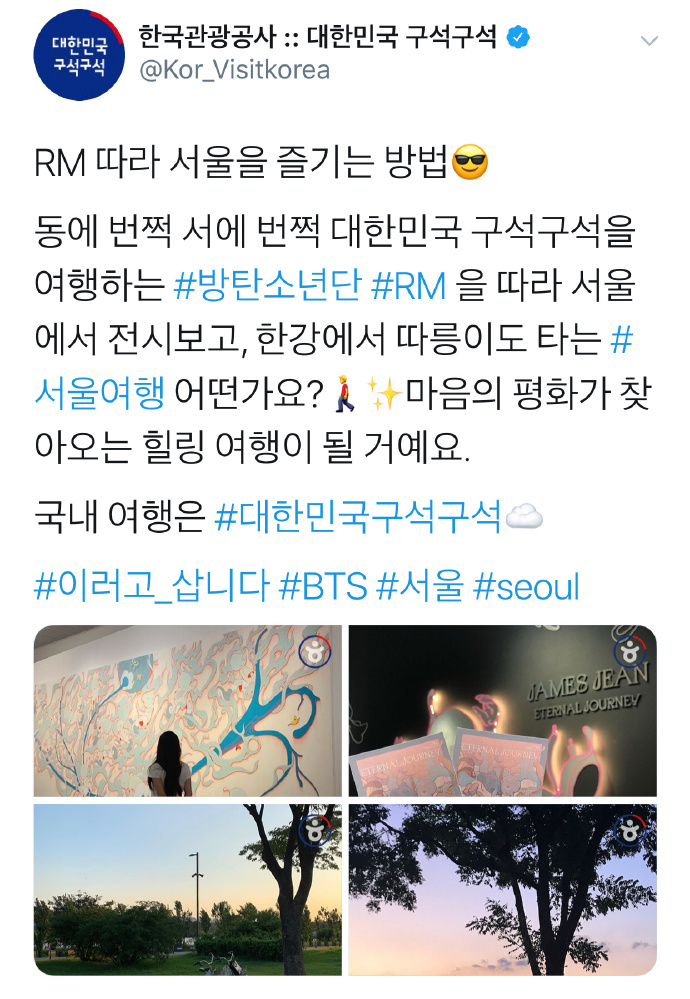View the James Jean Eternal Journey photo

(x=502, y=711)
